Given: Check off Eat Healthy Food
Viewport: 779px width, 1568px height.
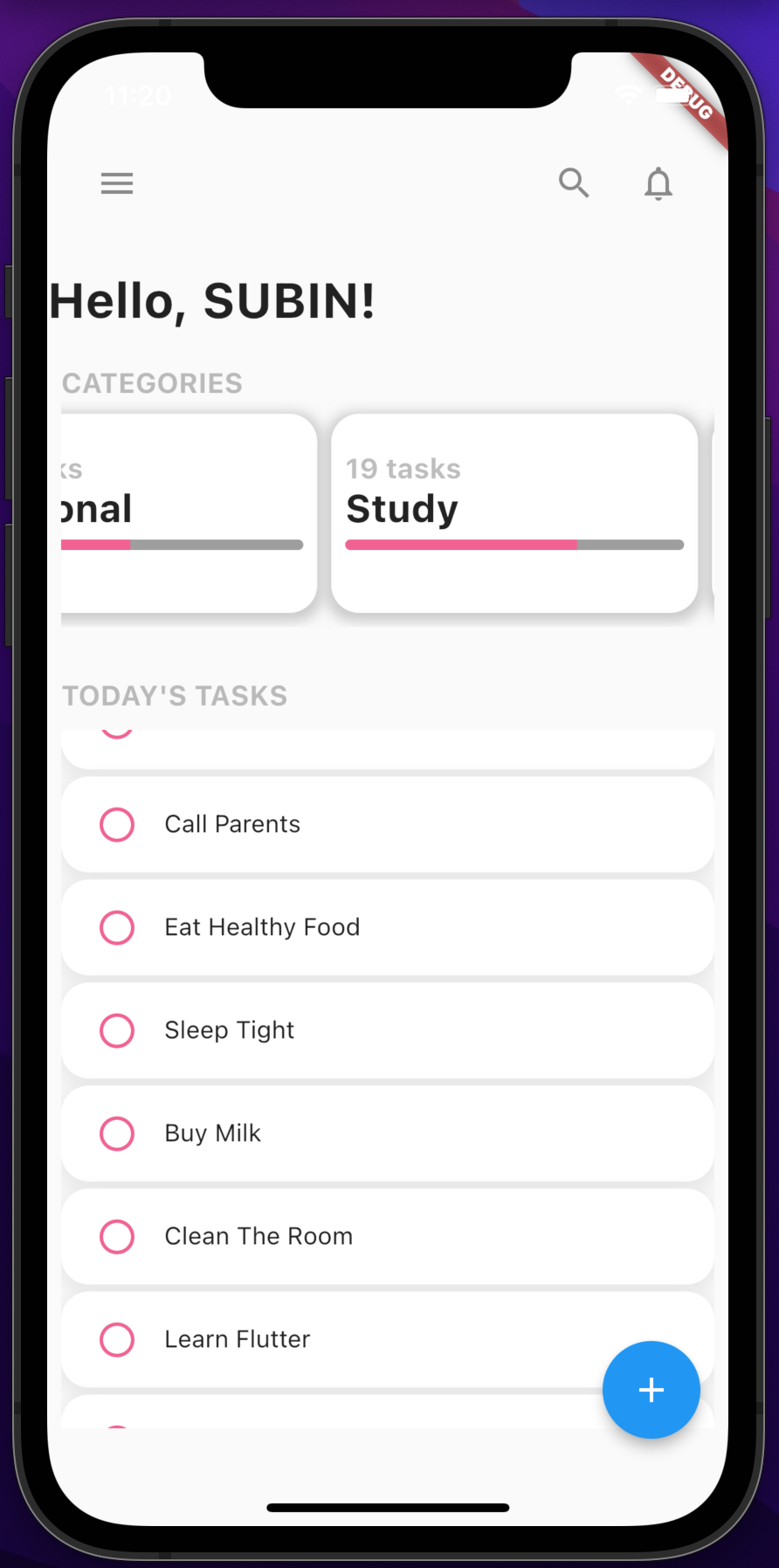Looking at the screenshot, I should coord(117,927).
